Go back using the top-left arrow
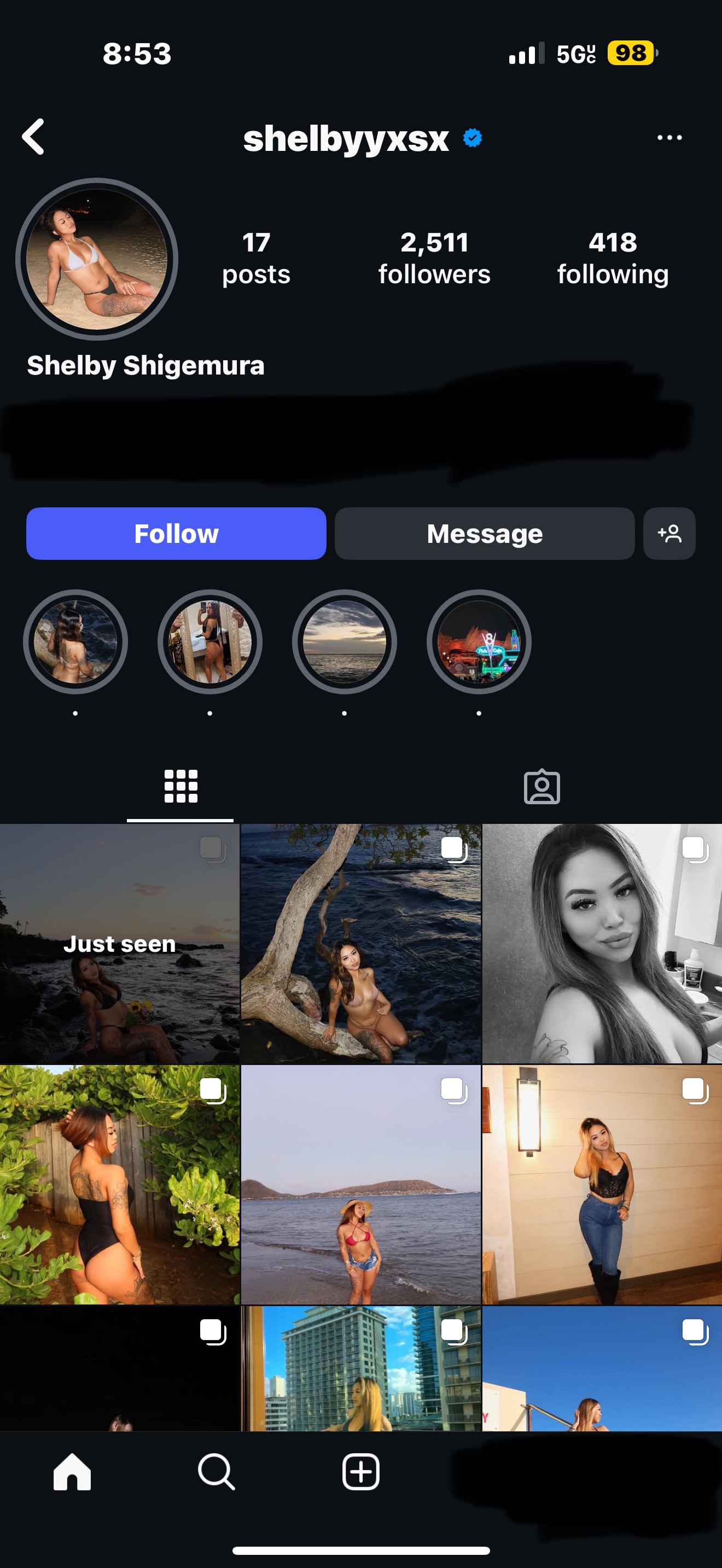 point(33,137)
